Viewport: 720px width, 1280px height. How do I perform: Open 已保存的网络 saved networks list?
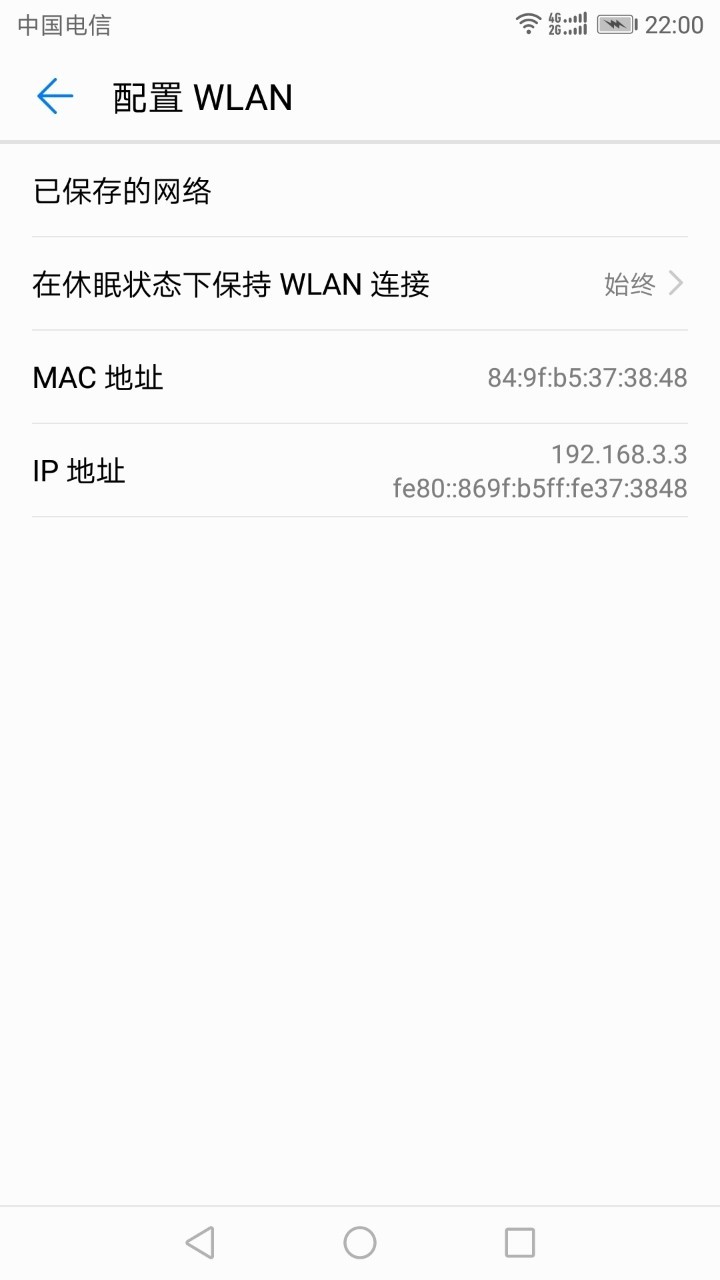tap(360, 190)
